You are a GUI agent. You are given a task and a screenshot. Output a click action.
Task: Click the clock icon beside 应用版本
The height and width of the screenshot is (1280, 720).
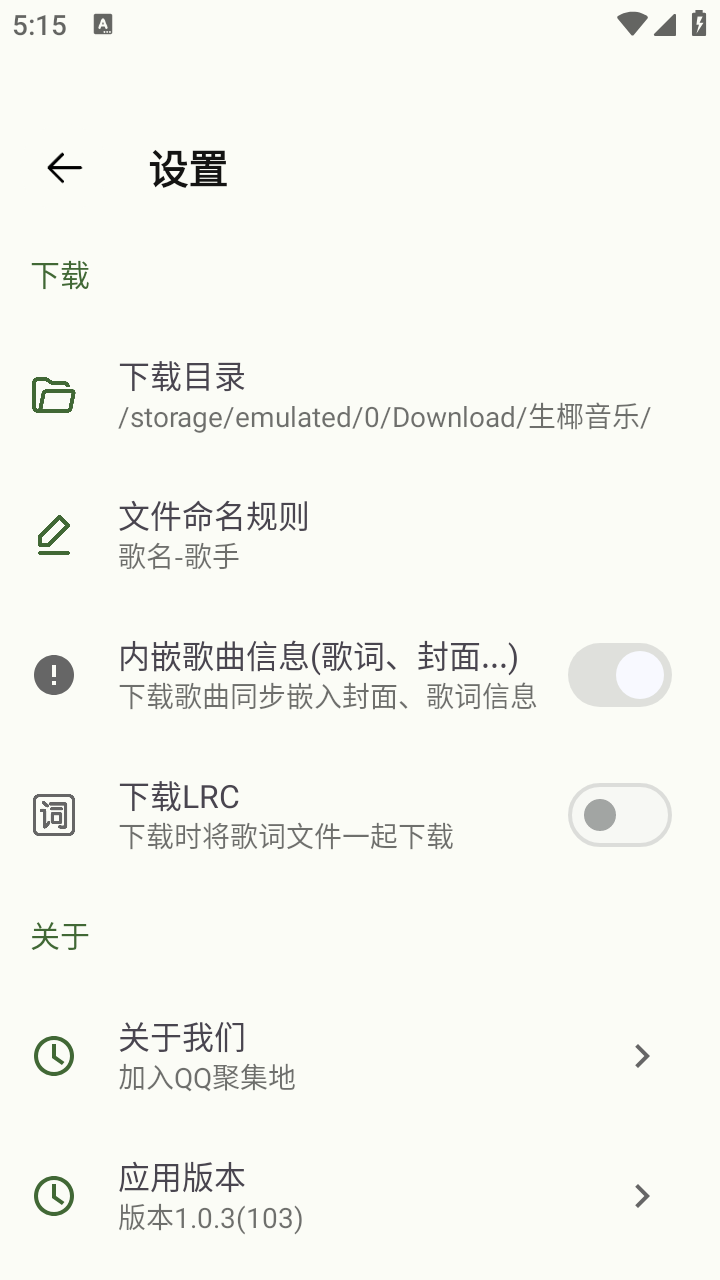pyautogui.click(x=54, y=1196)
